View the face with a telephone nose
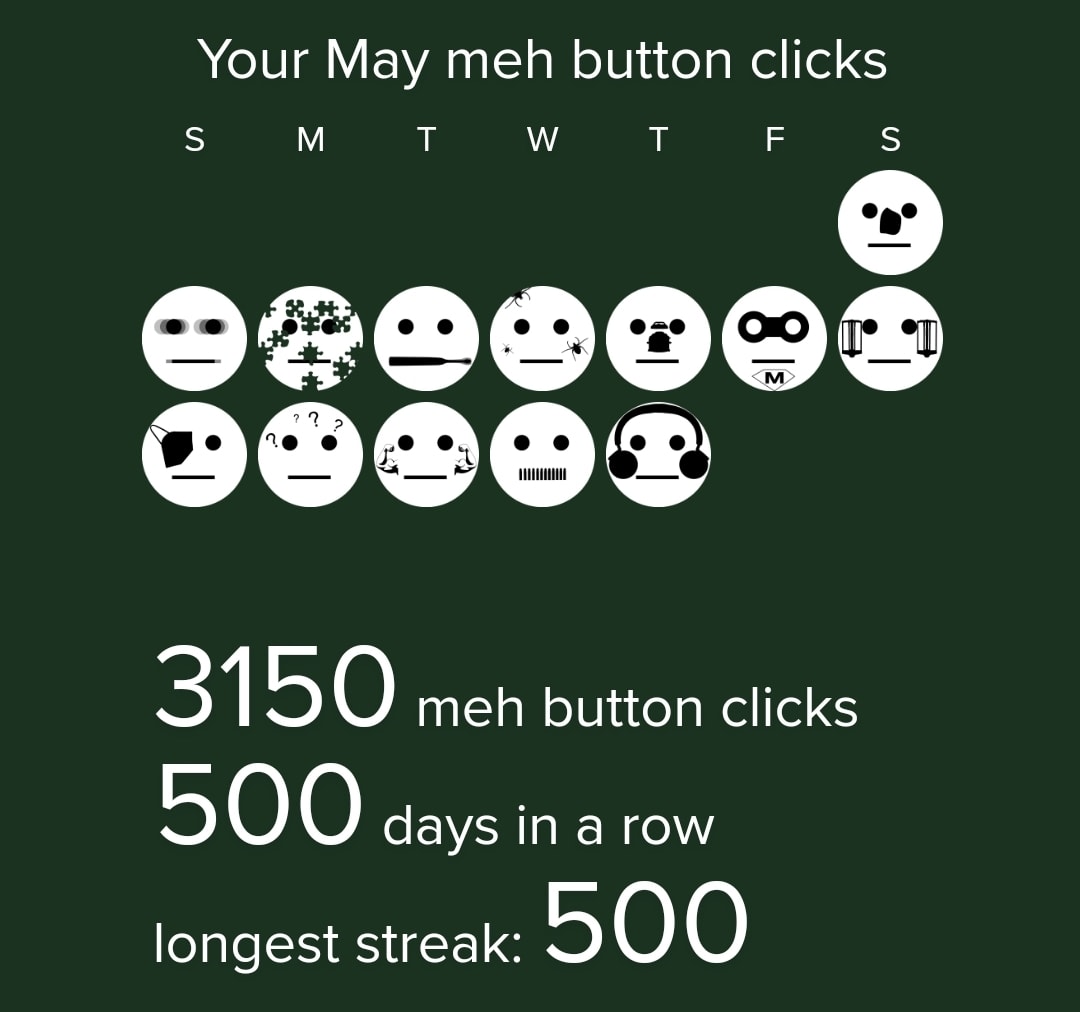 pos(658,338)
